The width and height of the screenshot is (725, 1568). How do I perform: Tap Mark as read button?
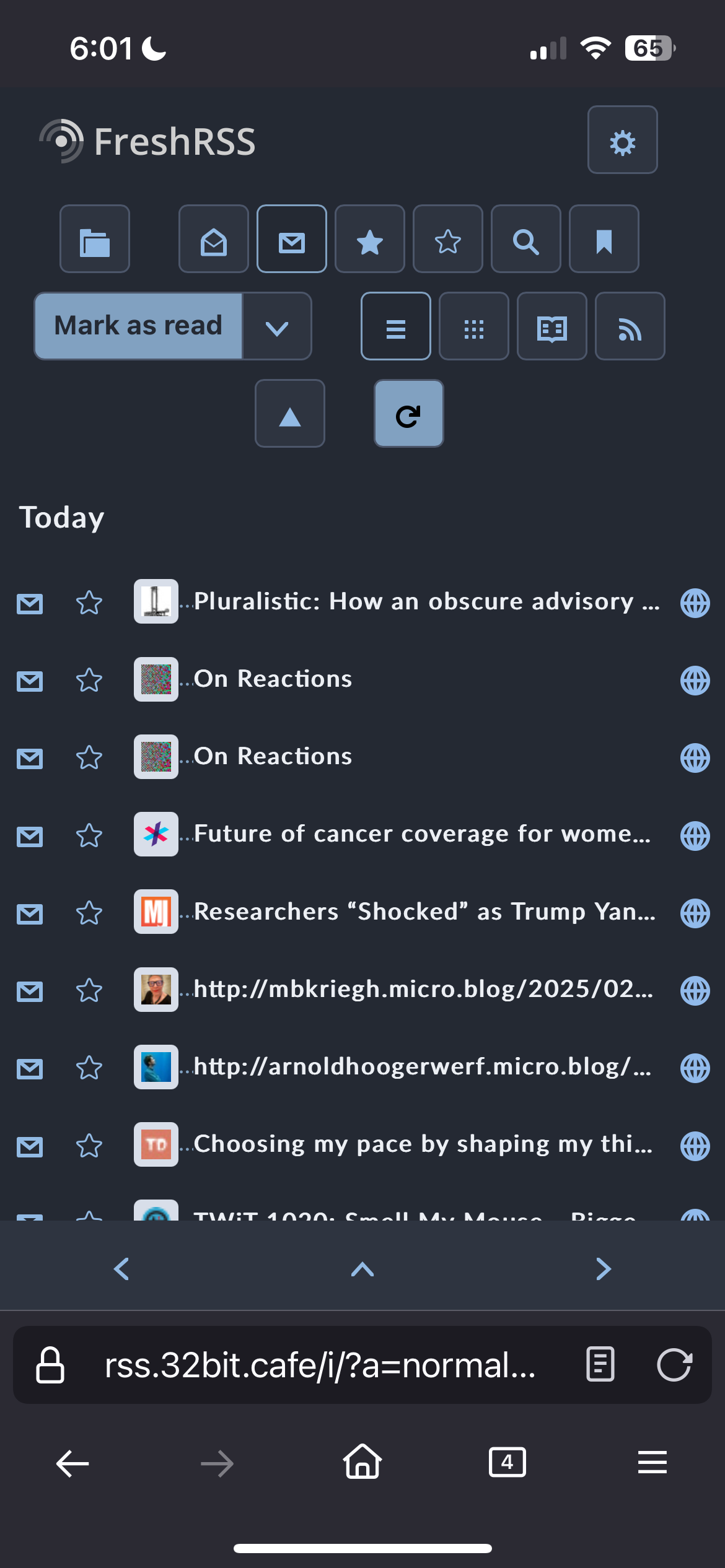(138, 326)
